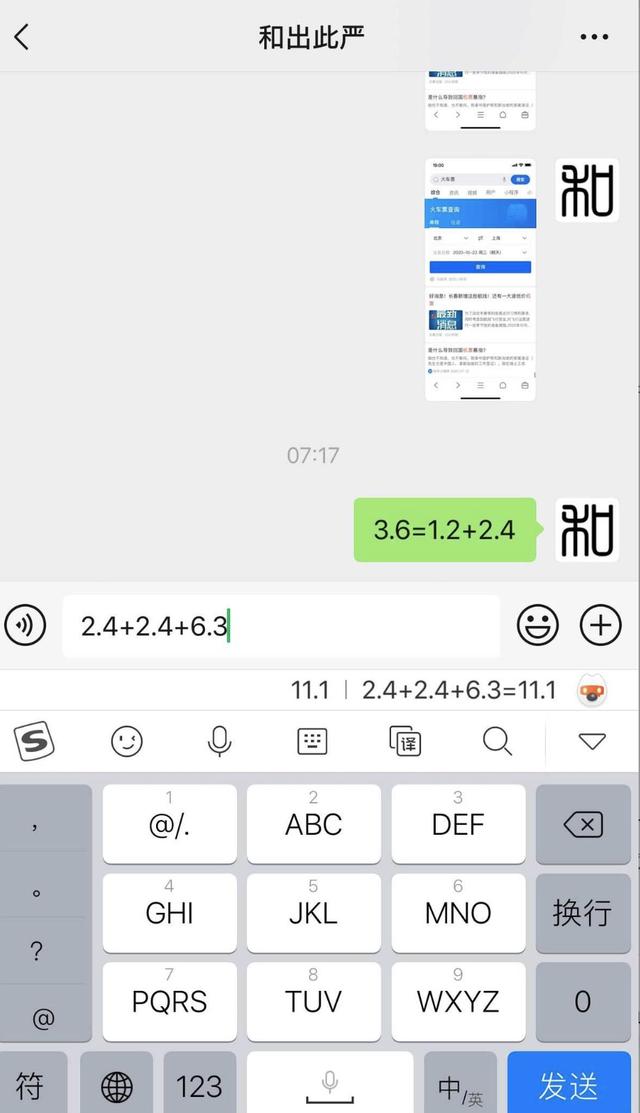Viewport: 640px width, 1113px height.
Task: Open the chat overflow menu
Action: [594, 37]
